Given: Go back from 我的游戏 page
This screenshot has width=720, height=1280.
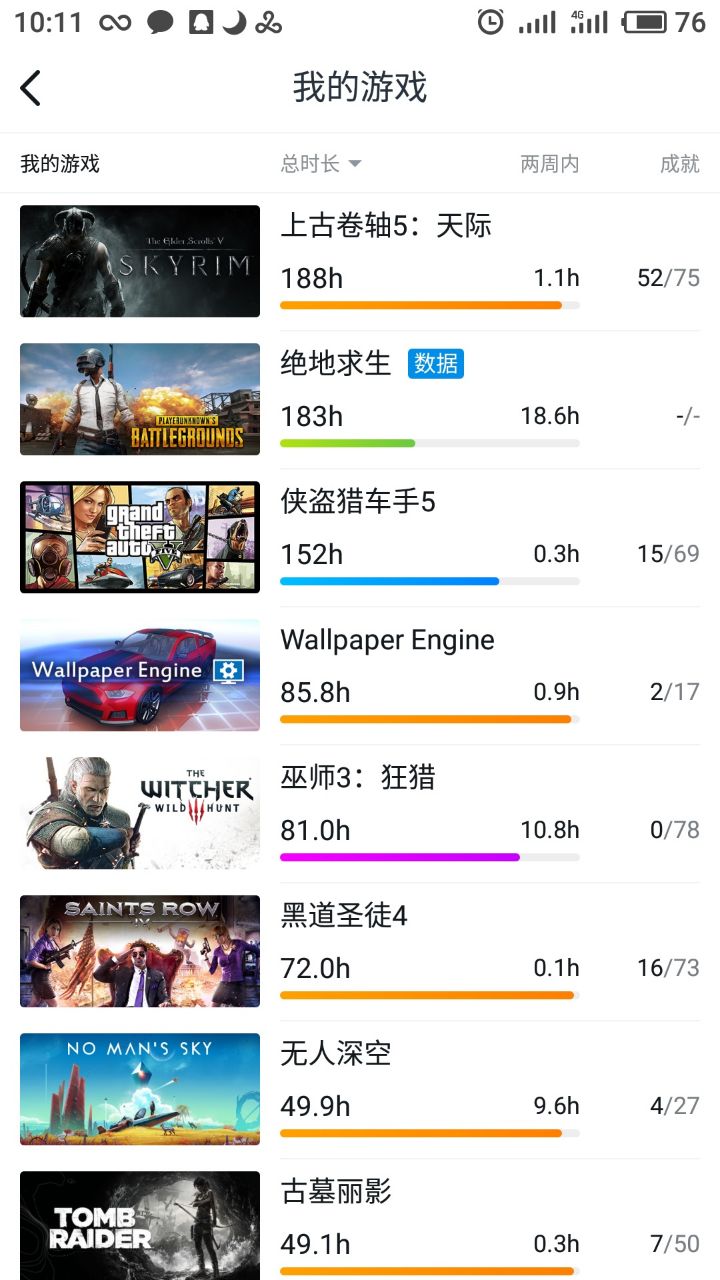Looking at the screenshot, I should coord(31,88).
